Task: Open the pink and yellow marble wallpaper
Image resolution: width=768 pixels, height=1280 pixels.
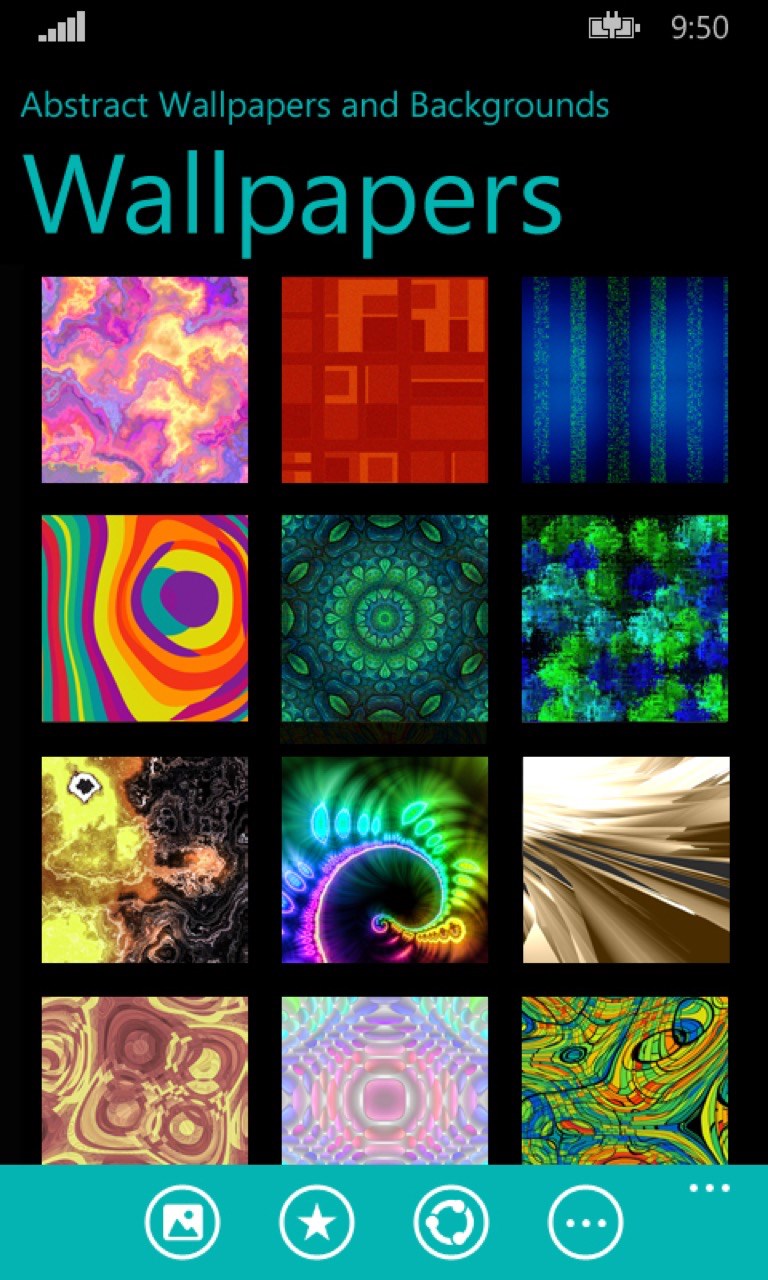Action: click(145, 380)
